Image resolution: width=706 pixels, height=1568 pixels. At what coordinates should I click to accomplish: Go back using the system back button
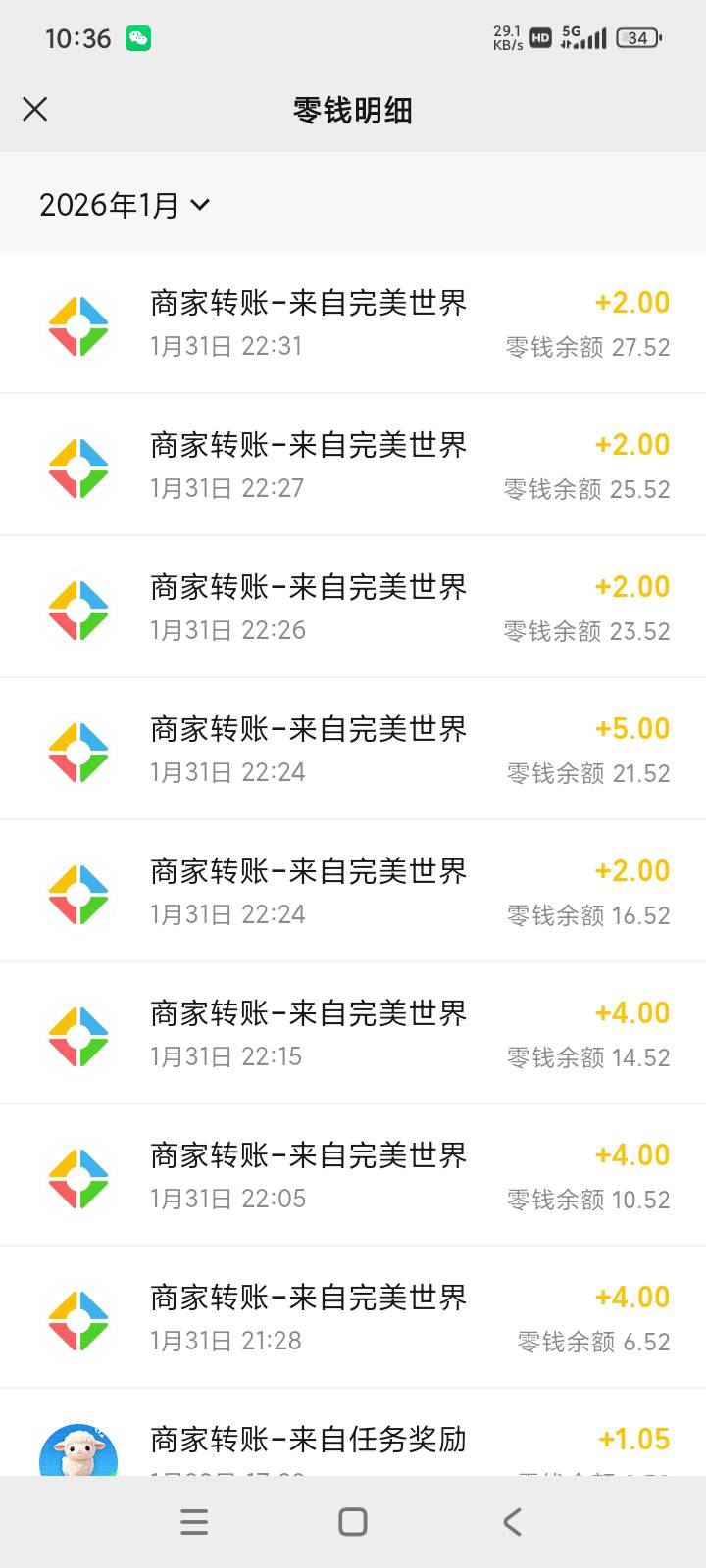tap(512, 1522)
